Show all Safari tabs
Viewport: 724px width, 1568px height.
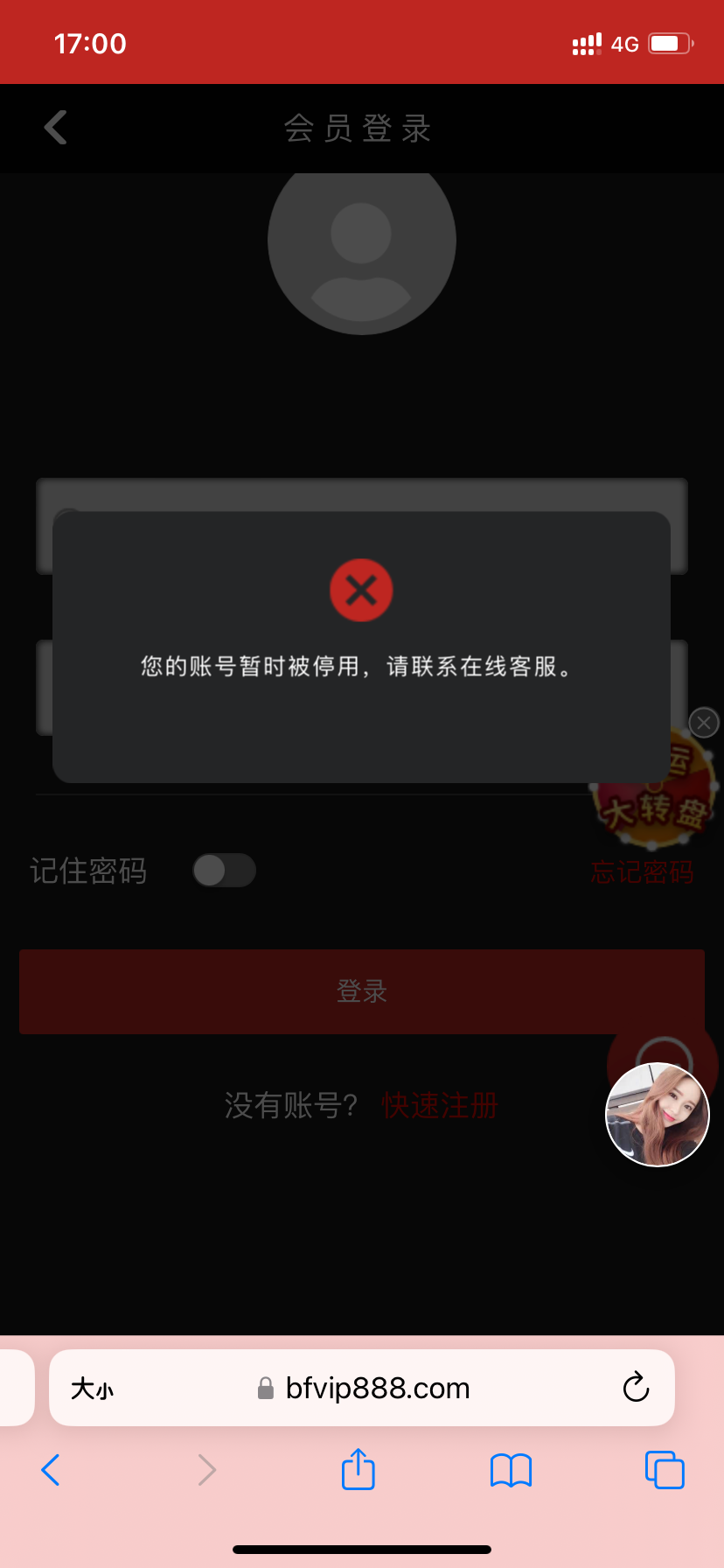664,1470
